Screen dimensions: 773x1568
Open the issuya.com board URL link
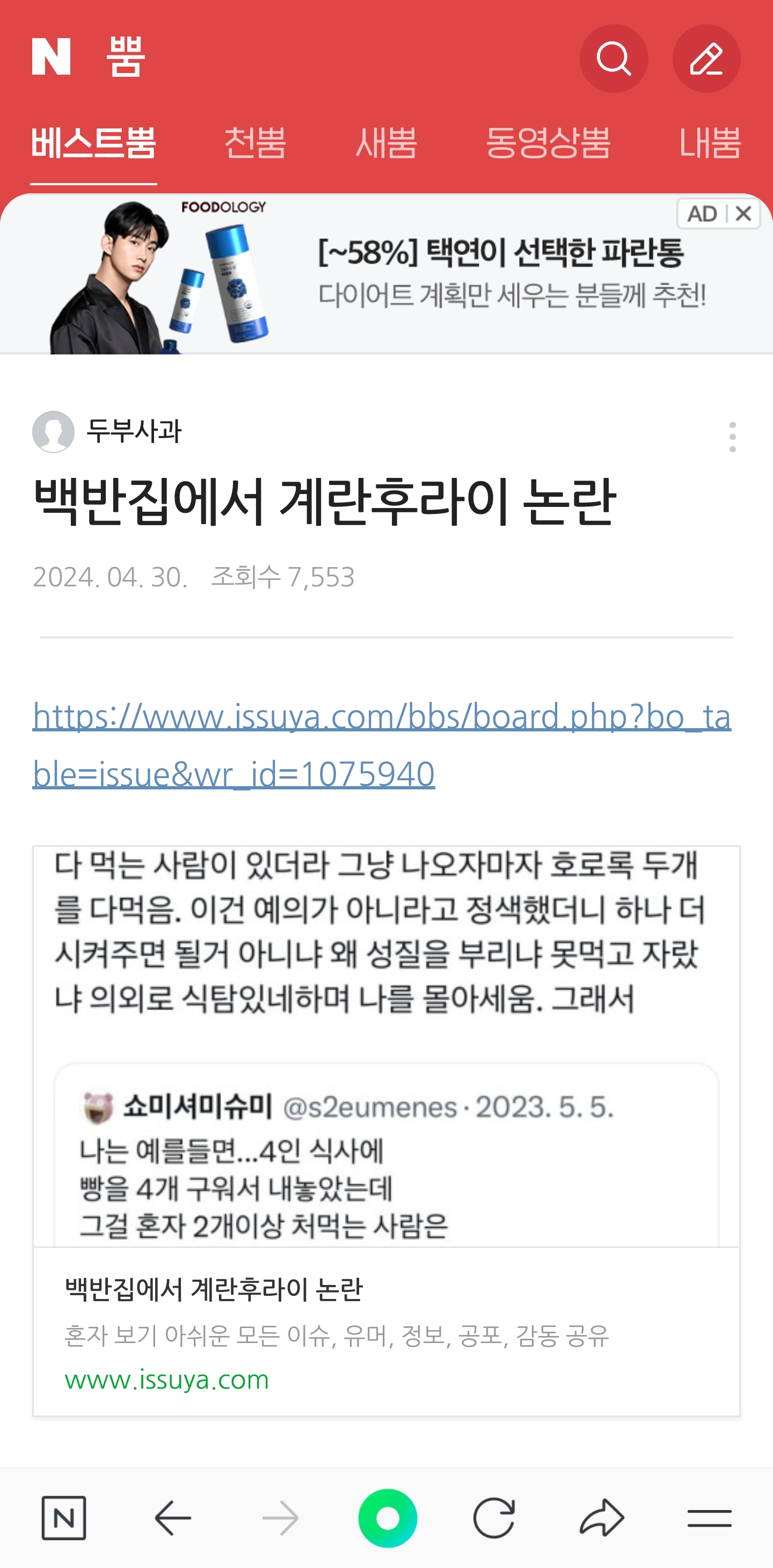pos(382,744)
